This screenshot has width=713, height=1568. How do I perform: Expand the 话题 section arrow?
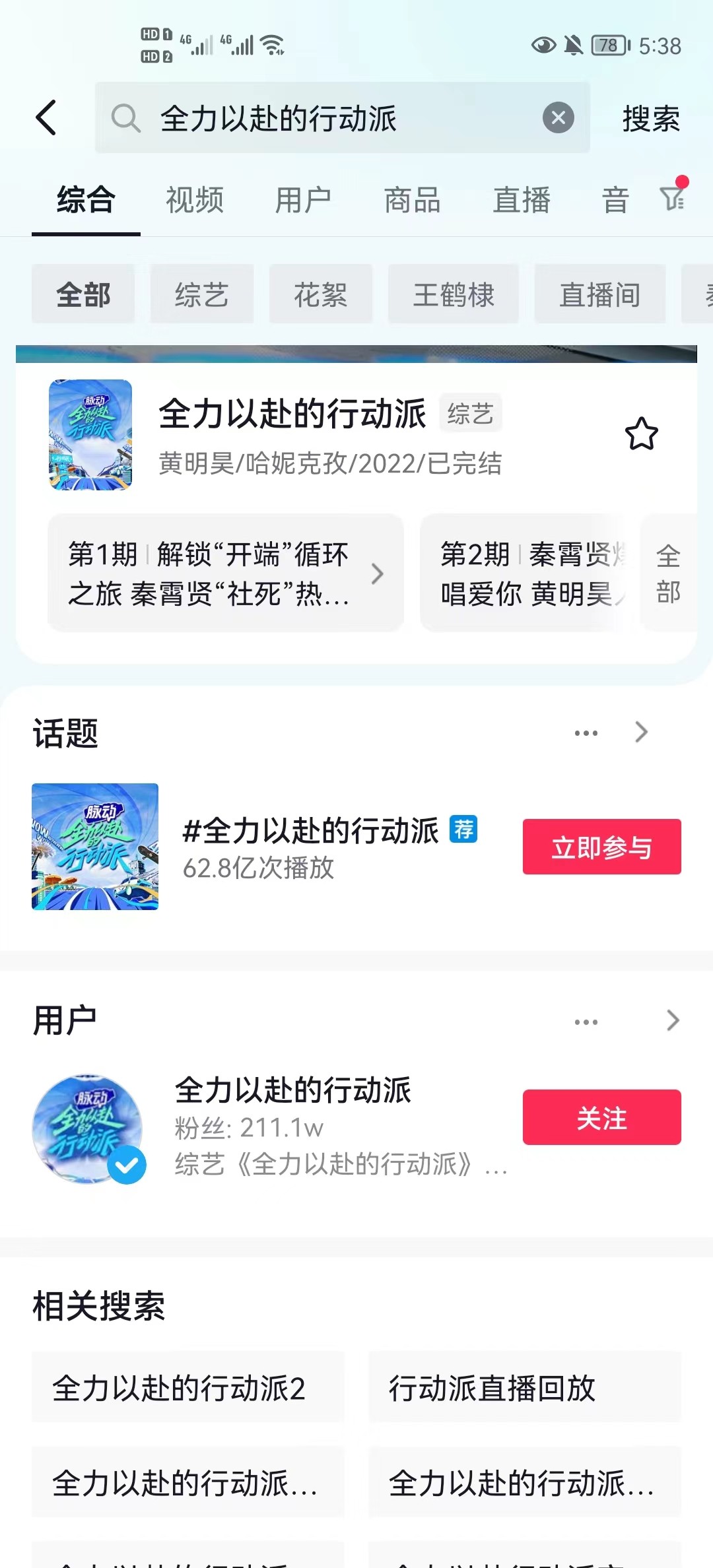pos(641,732)
